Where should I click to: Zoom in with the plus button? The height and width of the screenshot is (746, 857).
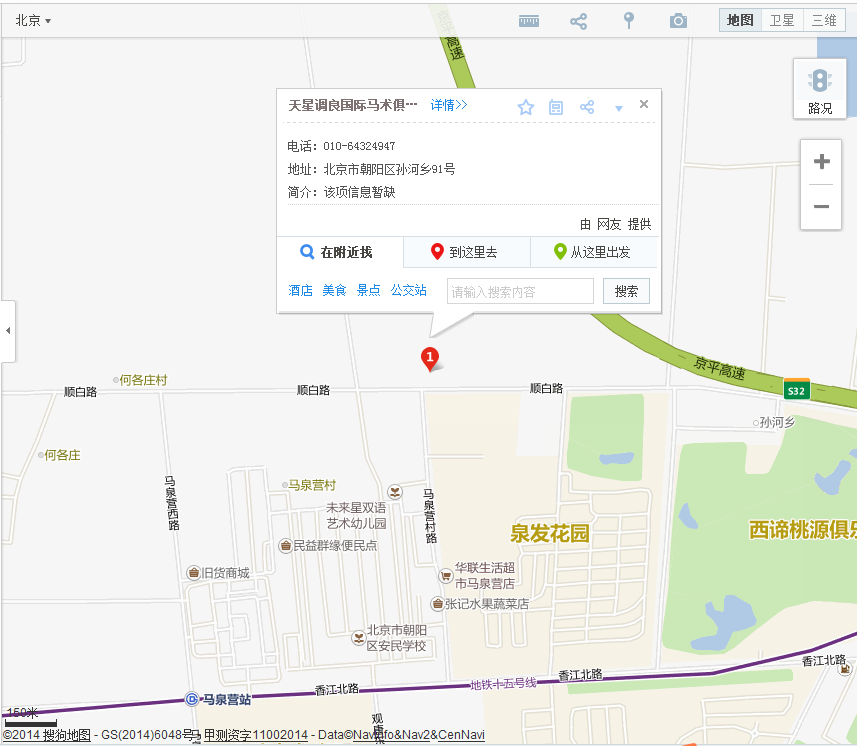click(x=821, y=162)
